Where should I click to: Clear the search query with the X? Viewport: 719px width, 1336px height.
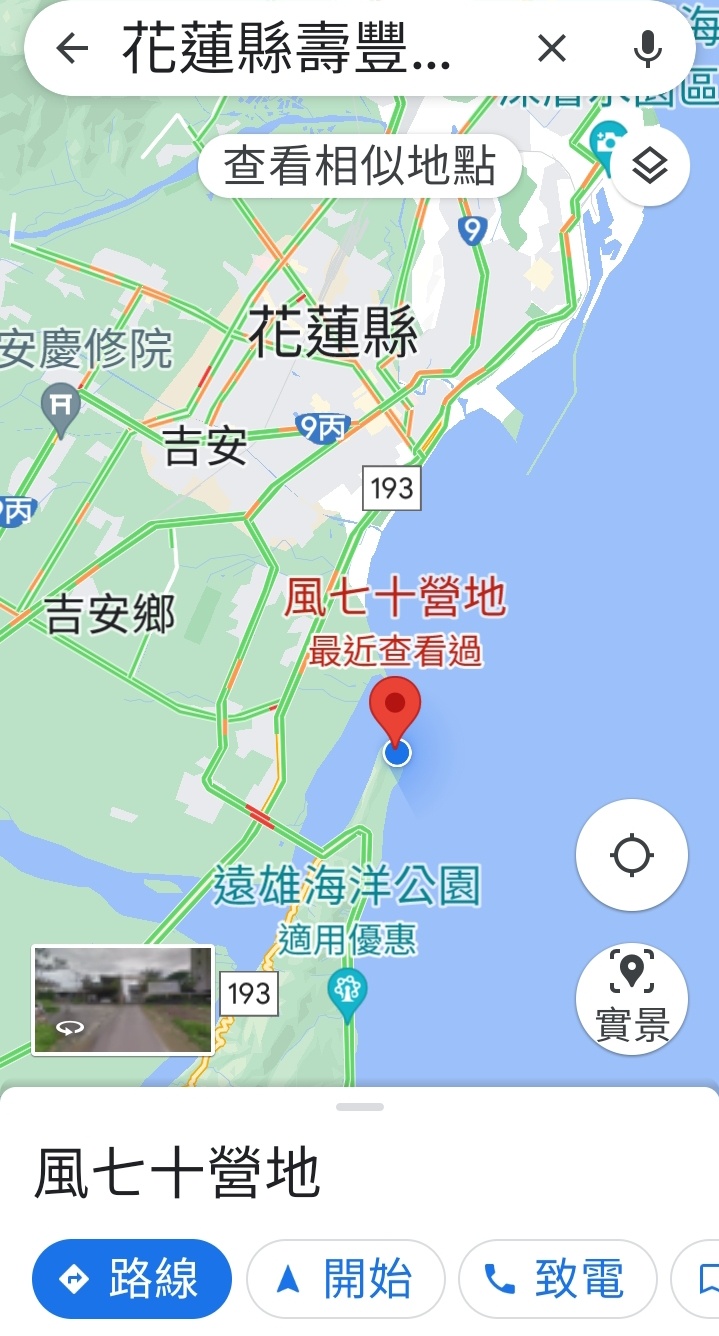(x=552, y=47)
